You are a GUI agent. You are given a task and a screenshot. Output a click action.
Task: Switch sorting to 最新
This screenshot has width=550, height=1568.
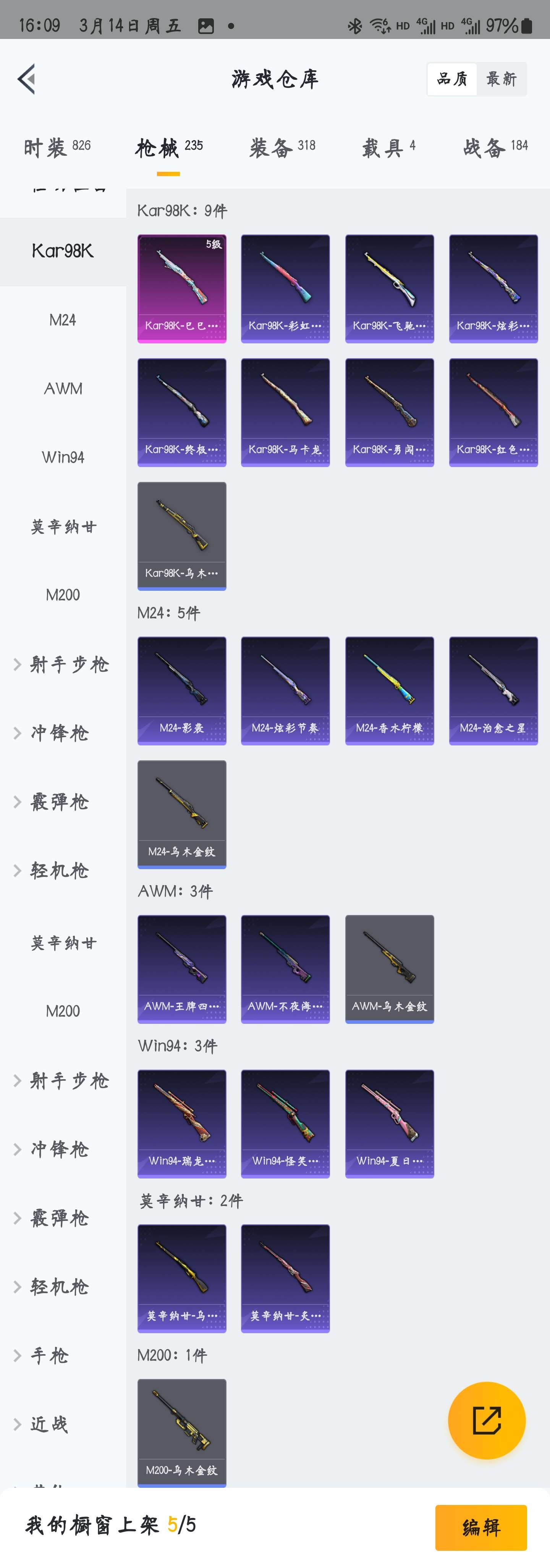[501, 79]
